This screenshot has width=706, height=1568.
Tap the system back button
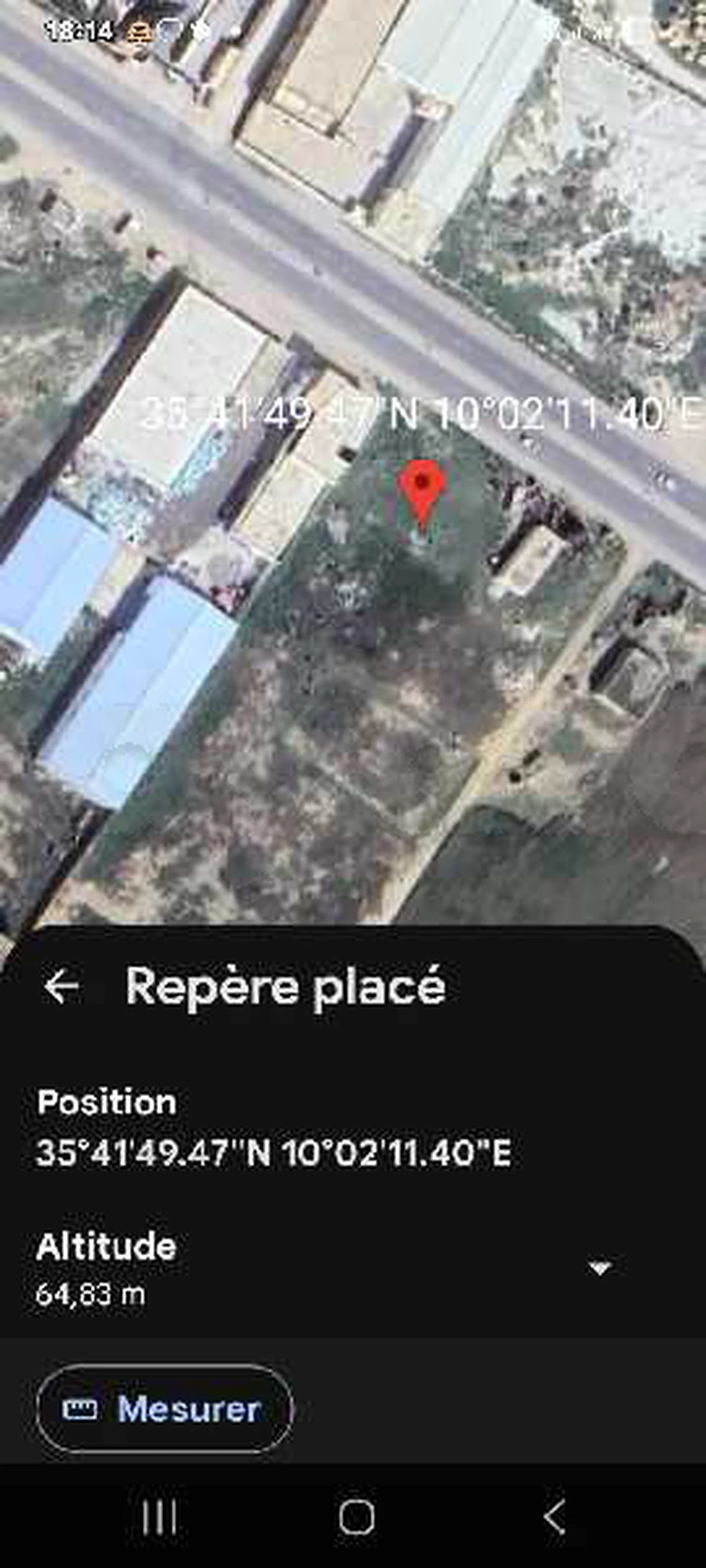555,1516
